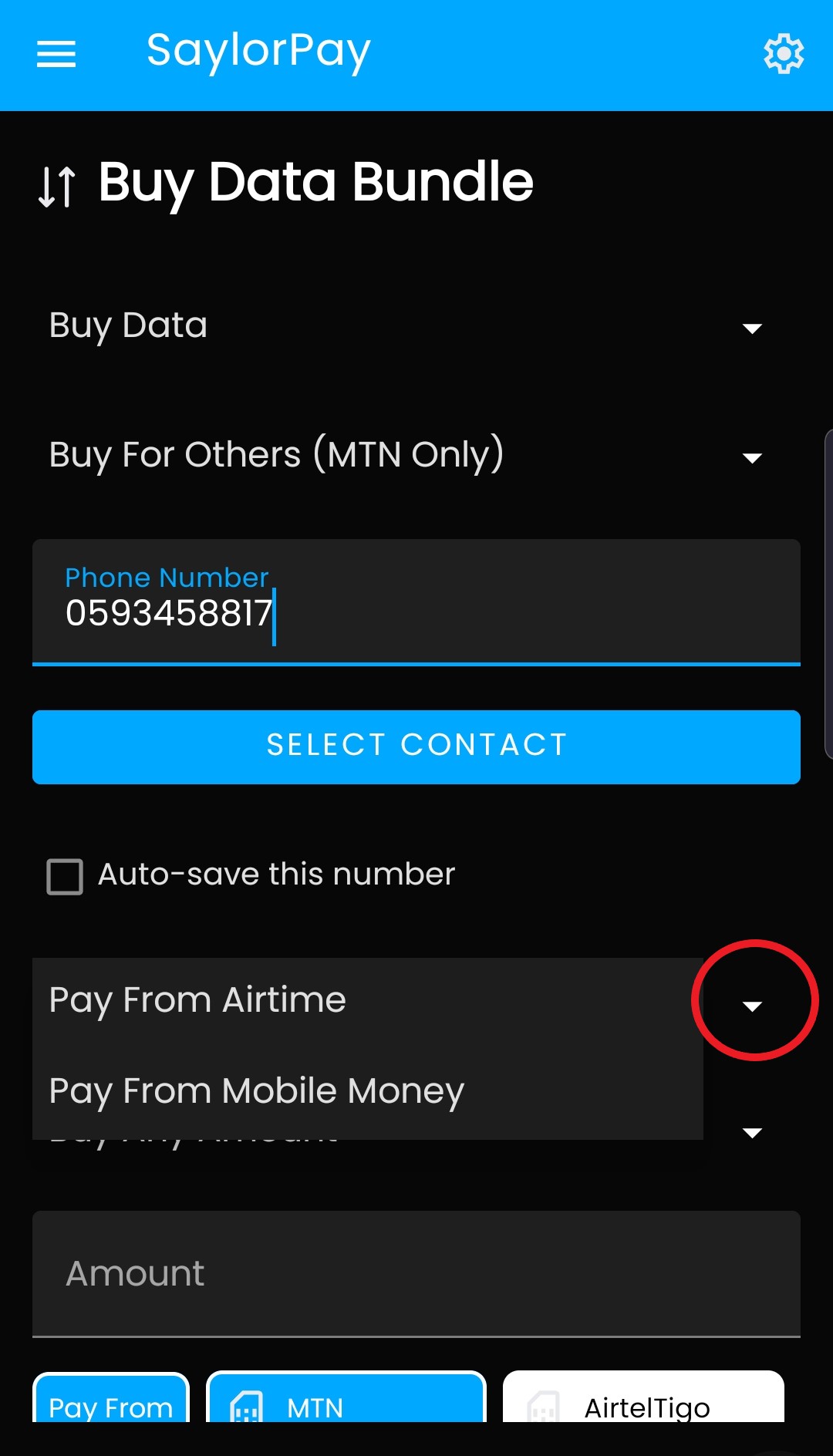The height and width of the screenshot is (1456, 833).
Task: Open the hamburger navigation menu
Action: [56, 54]
